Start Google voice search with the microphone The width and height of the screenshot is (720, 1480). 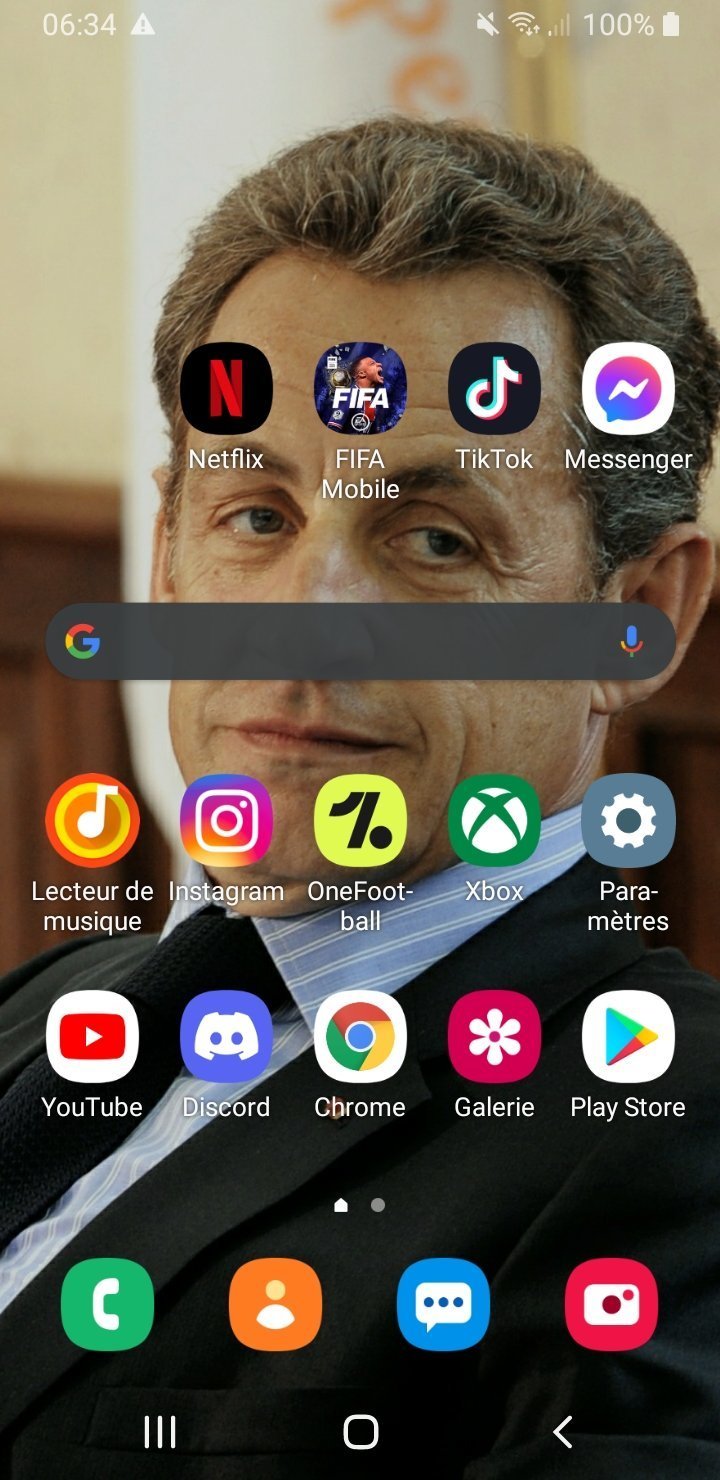(x=631, y=641)
